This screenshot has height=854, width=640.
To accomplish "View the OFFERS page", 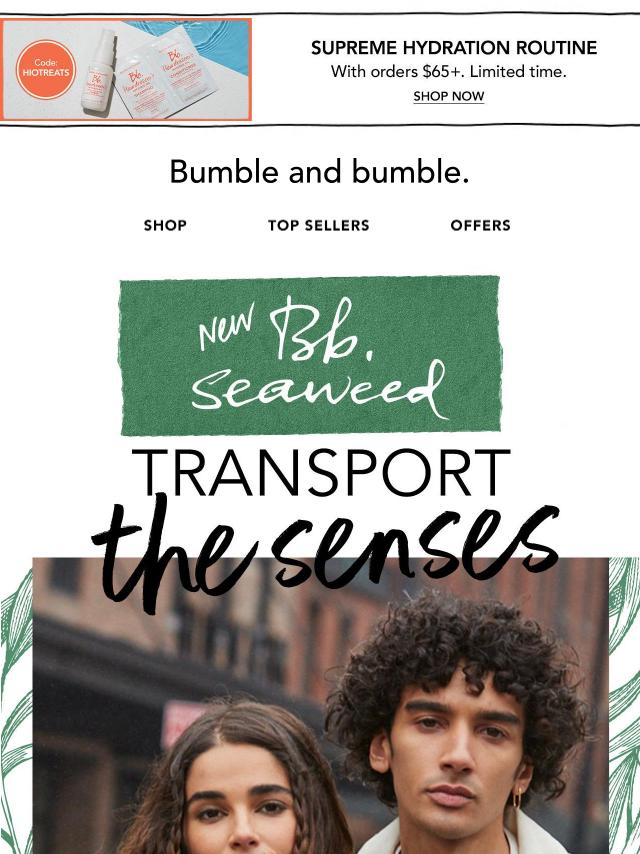I will pyautogui.click(x=480, y=225).
